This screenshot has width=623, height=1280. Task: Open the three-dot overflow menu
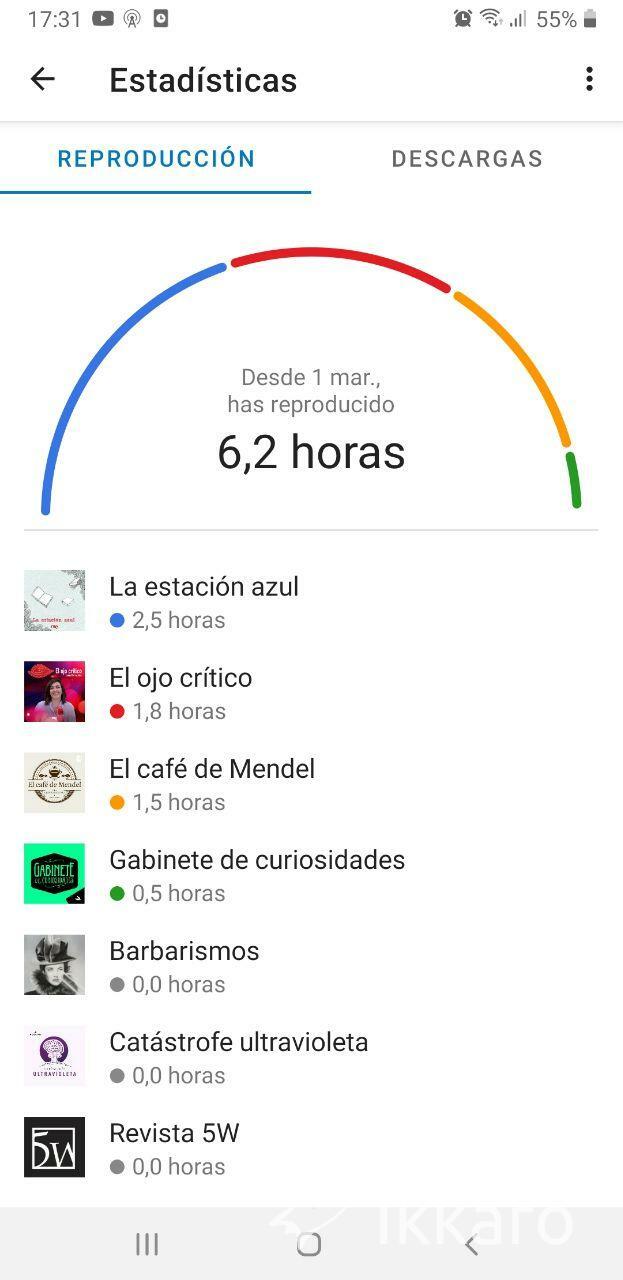(x=589, y=79)
